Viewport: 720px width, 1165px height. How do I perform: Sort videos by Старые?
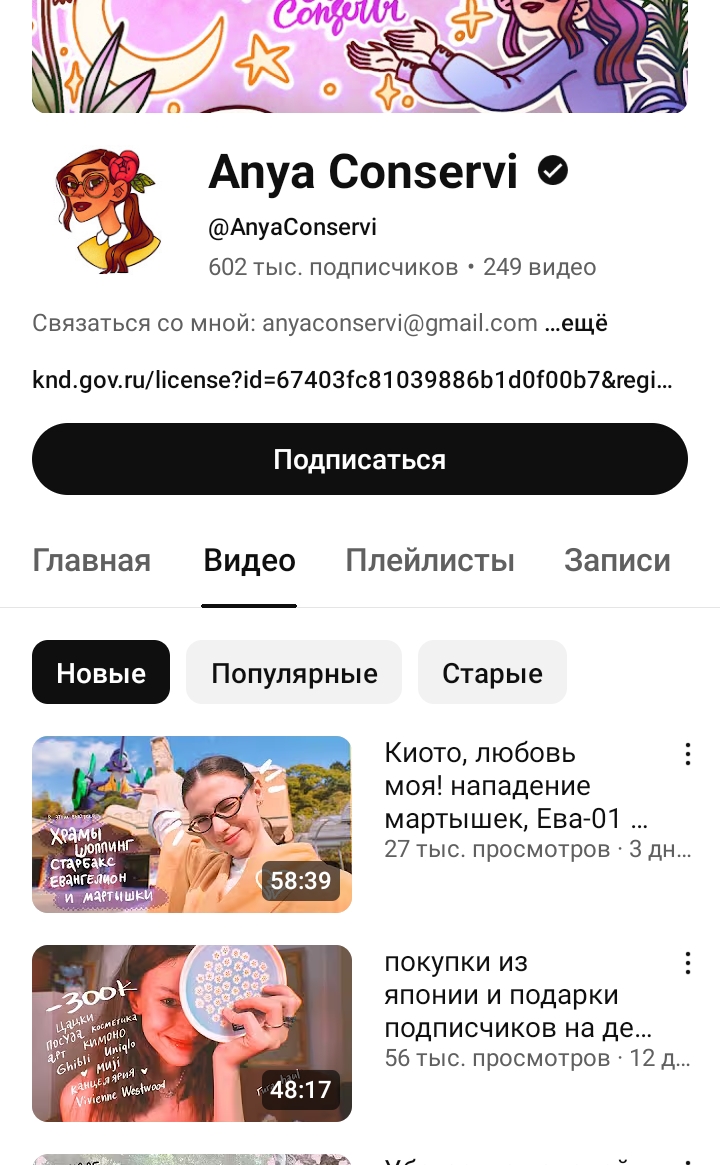(x=492, y=673)
